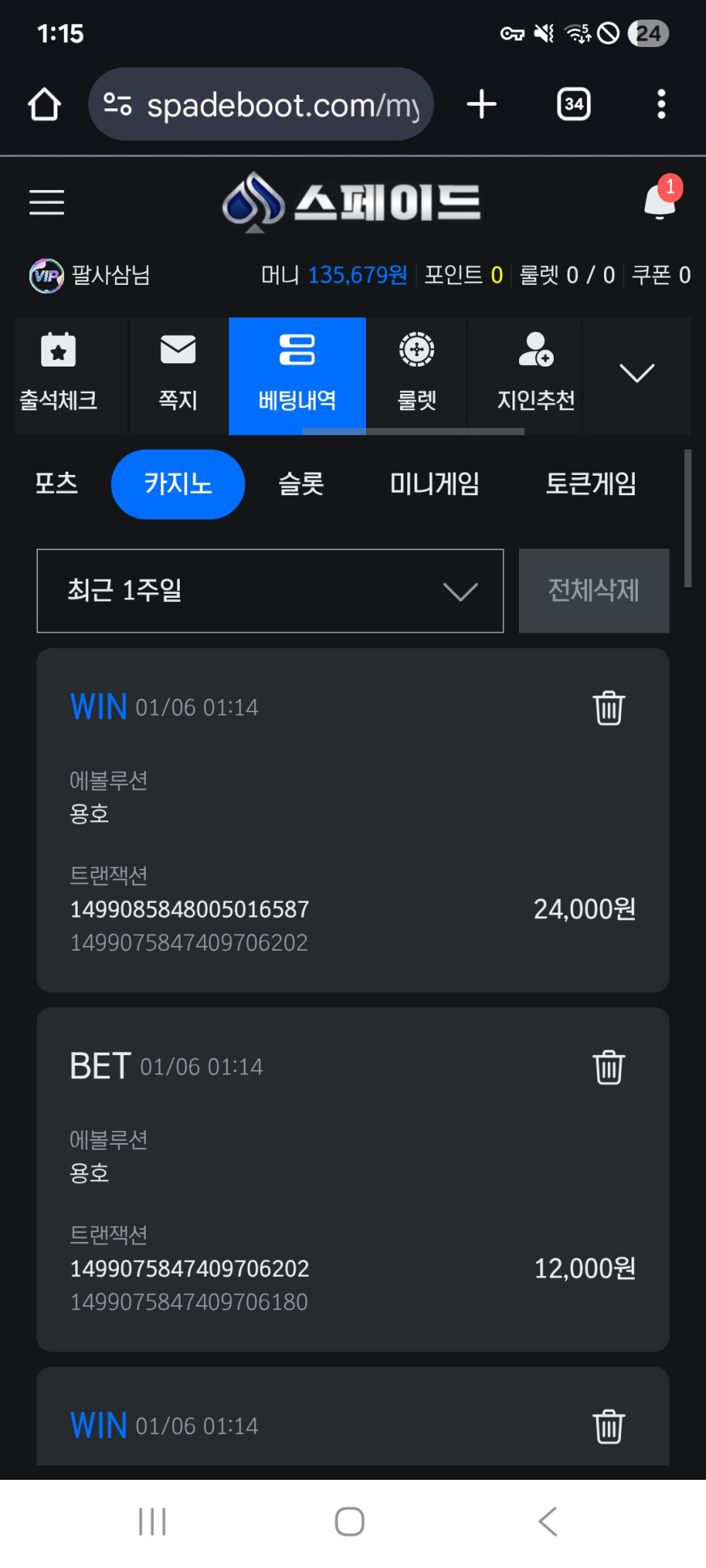The height and width of the screenshot is (1568, 706).
Task: Open browser overflow menu
Action: [x=661, y=104]
